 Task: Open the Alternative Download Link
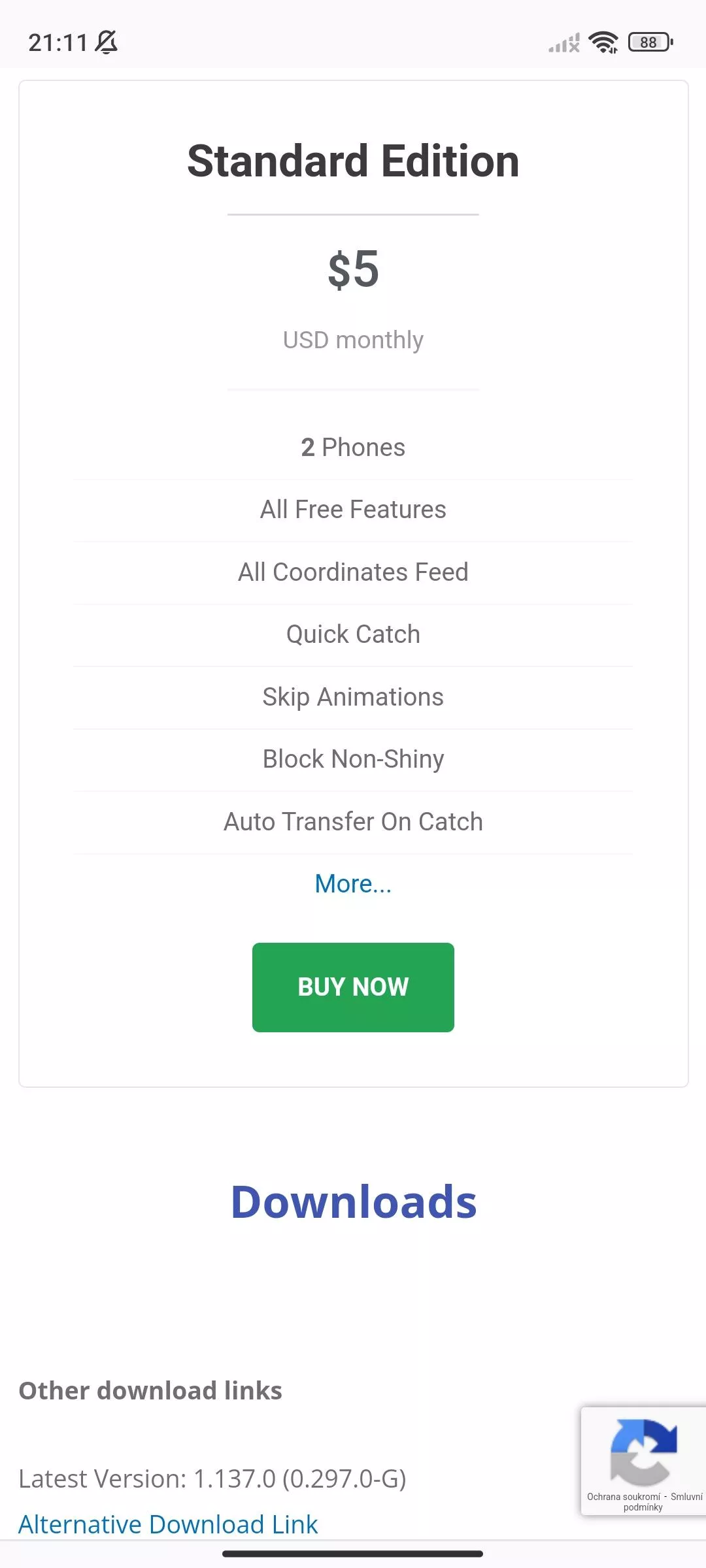(168, 1524)
